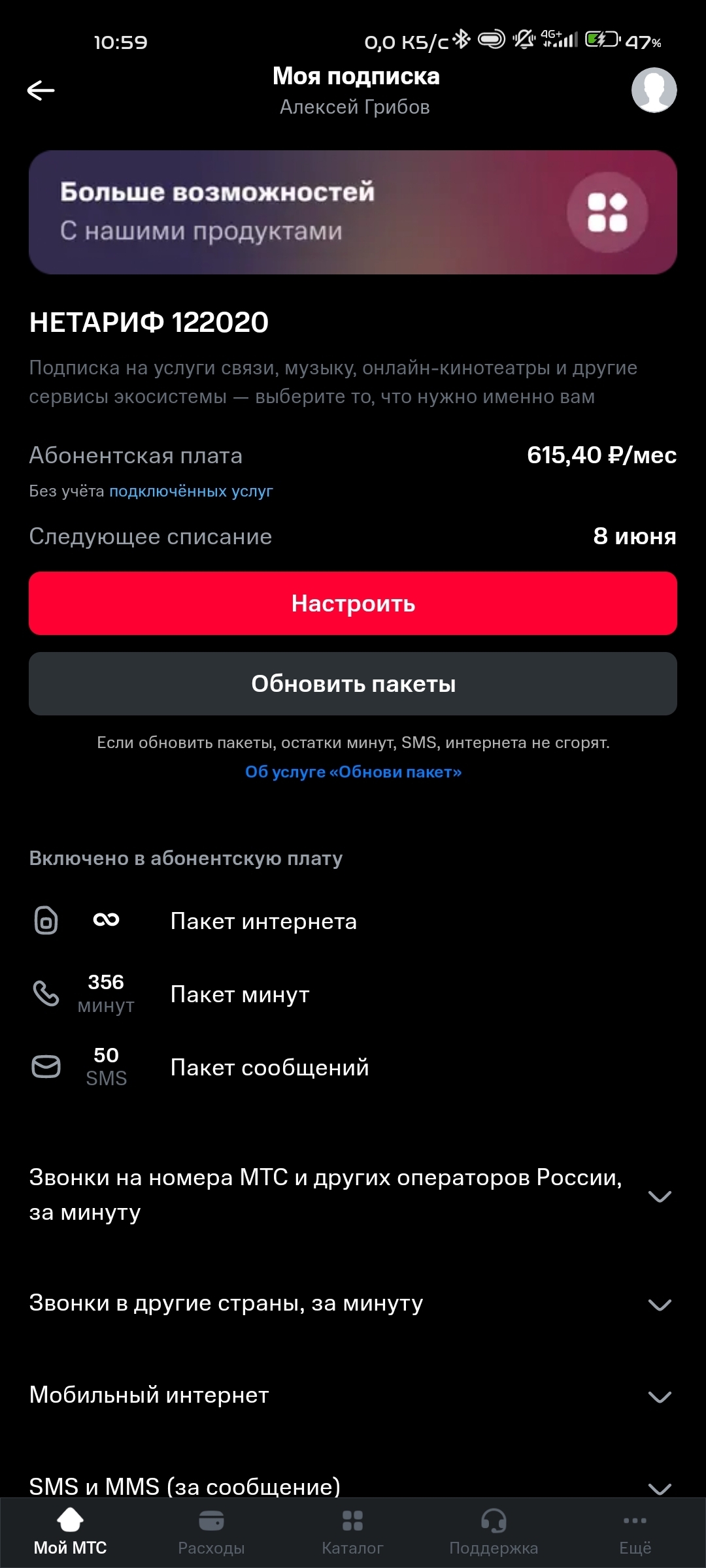
Task: Select 'Обновить пакеты' button
Action: click(353, 683)
